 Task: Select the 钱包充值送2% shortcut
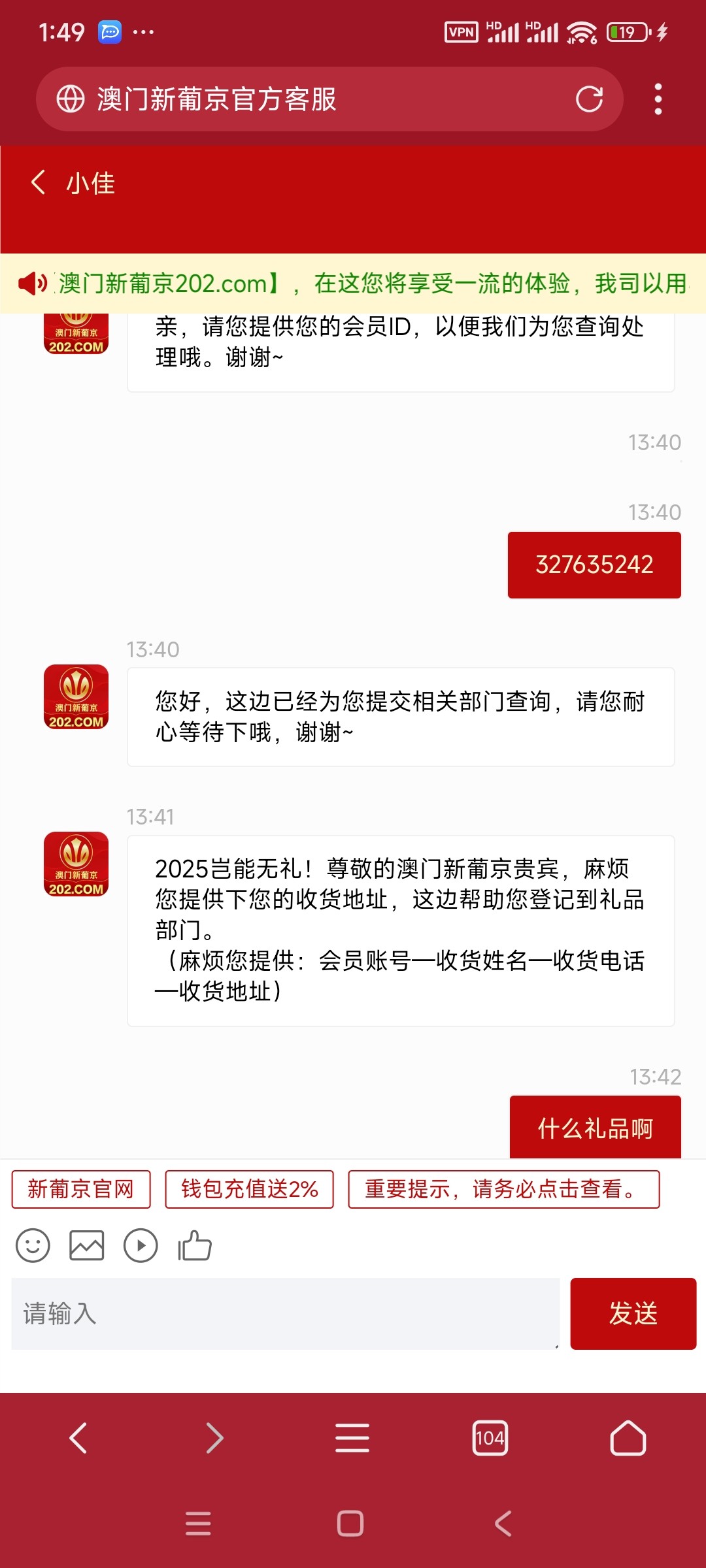click(250, 1189)
